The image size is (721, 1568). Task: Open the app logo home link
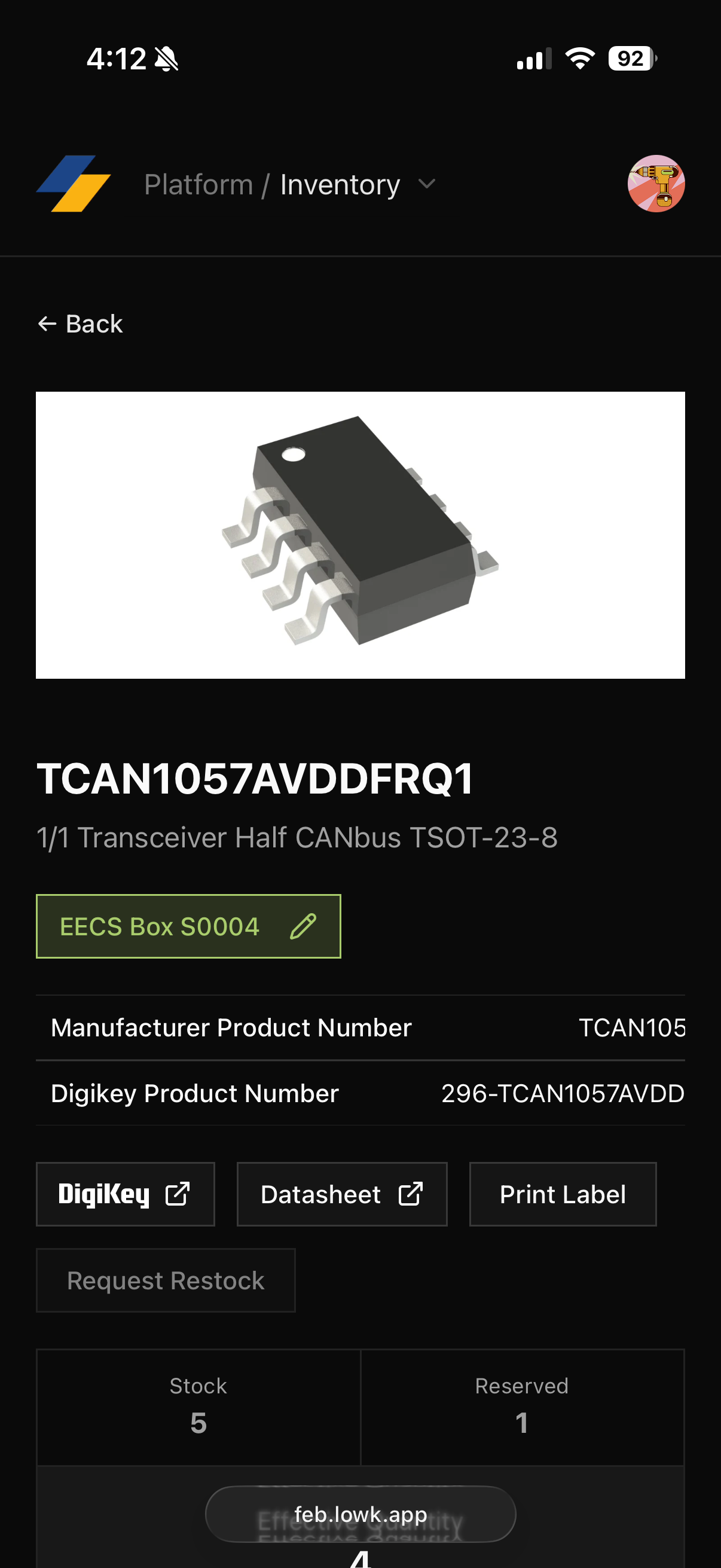(x=74, y=184)
